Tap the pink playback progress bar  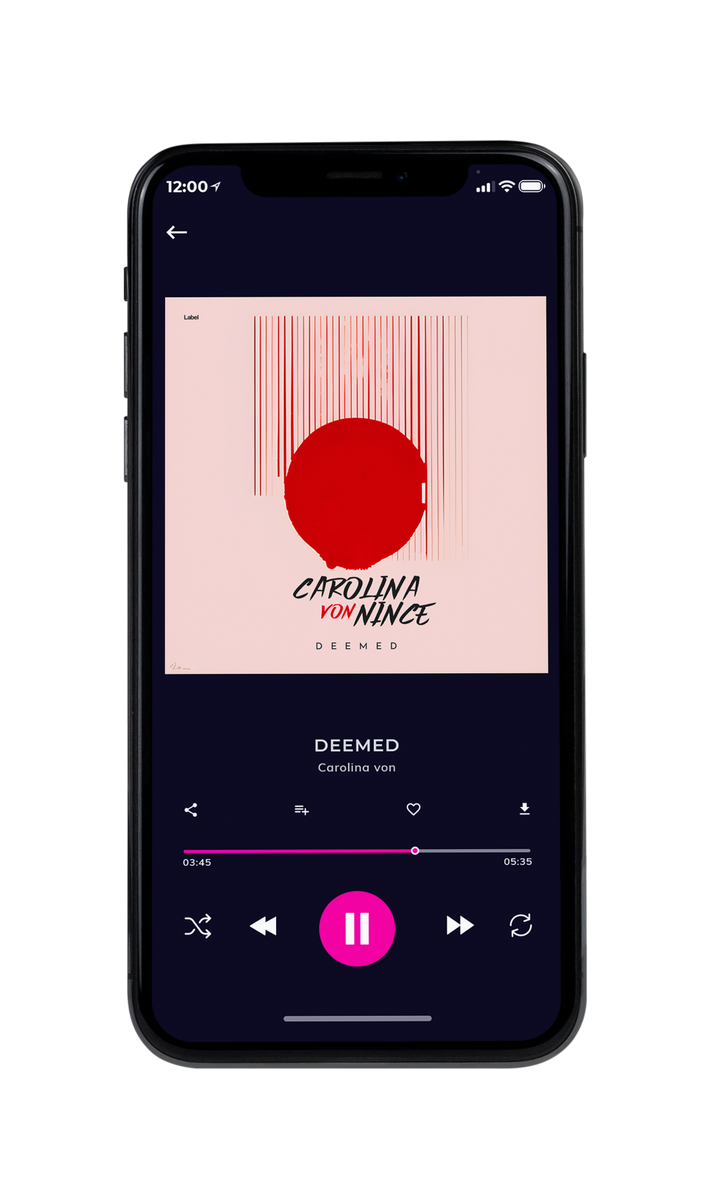[357, 851]
